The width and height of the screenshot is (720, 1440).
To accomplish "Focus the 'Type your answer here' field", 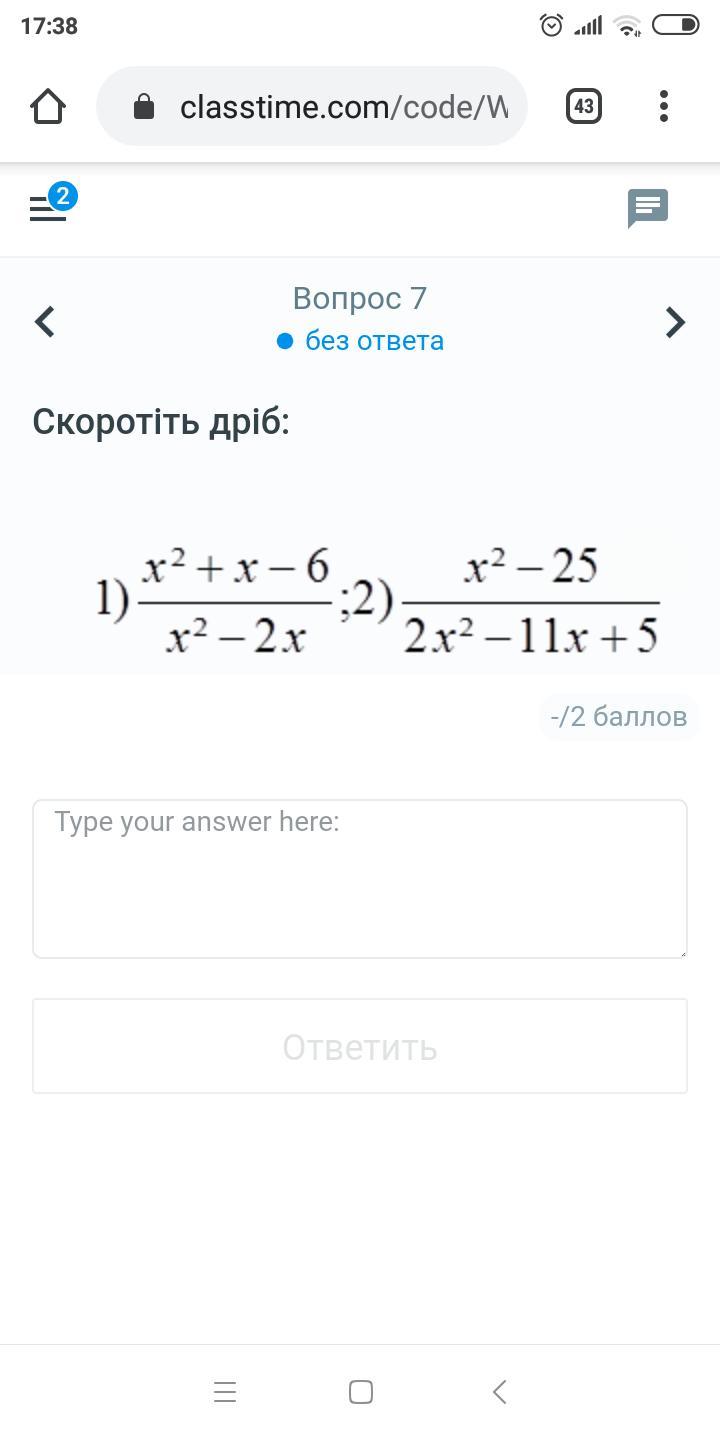I will [x=360, y=879].
